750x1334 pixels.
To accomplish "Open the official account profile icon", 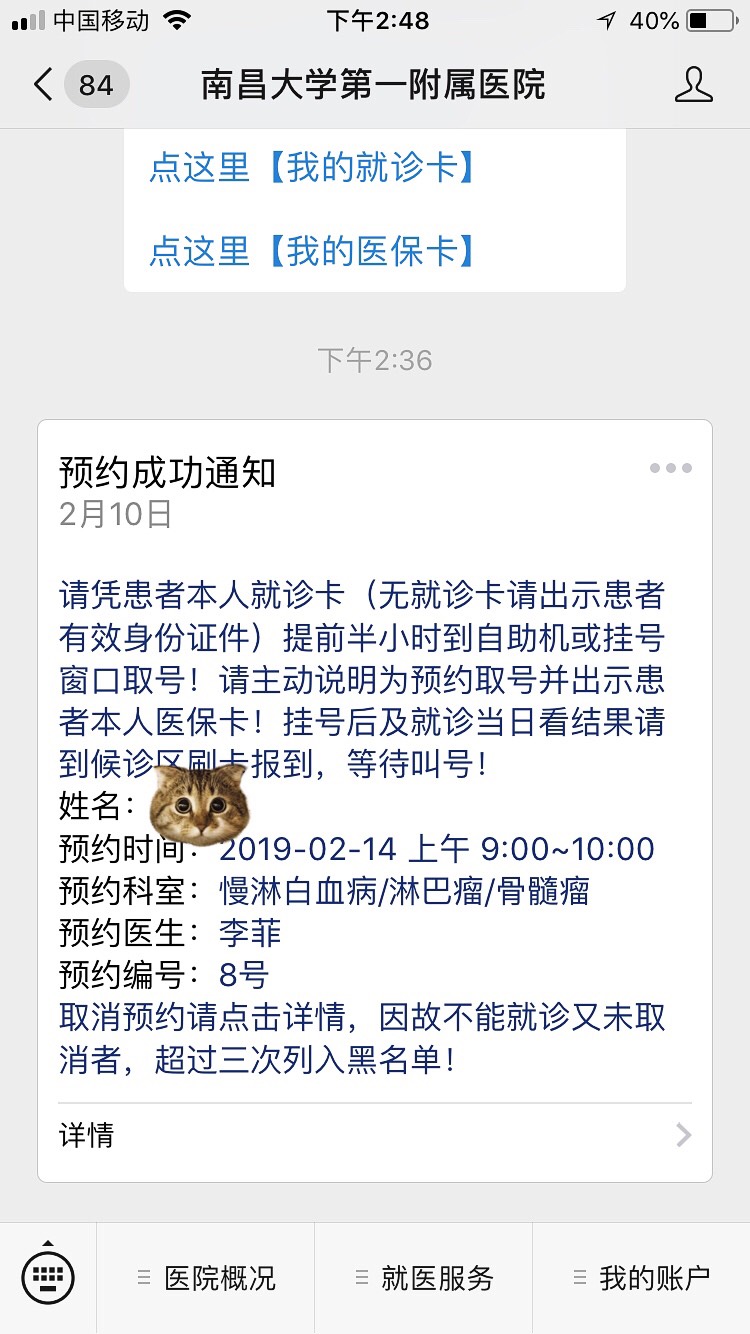I will click(x=693, y=85).
